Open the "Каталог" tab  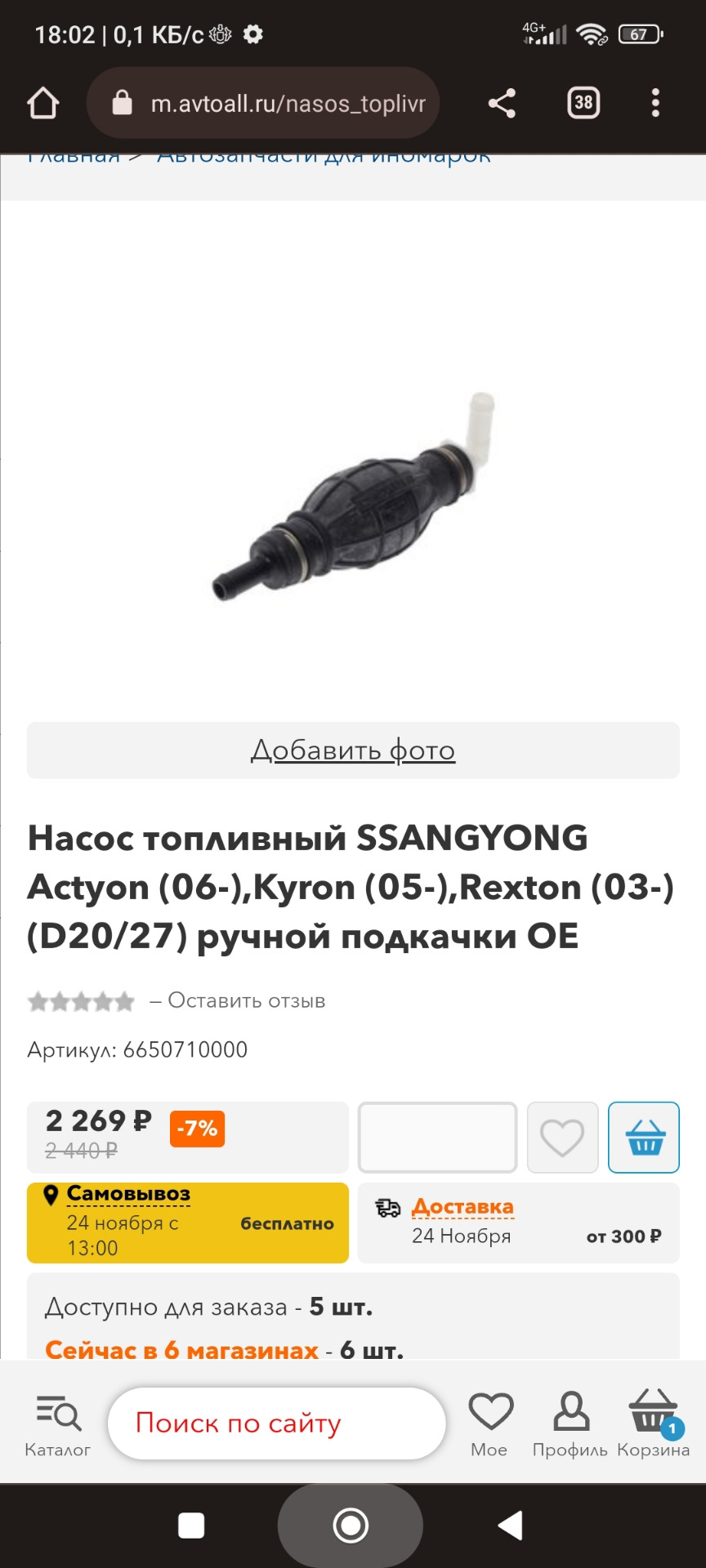click(x=57, y=1425)
